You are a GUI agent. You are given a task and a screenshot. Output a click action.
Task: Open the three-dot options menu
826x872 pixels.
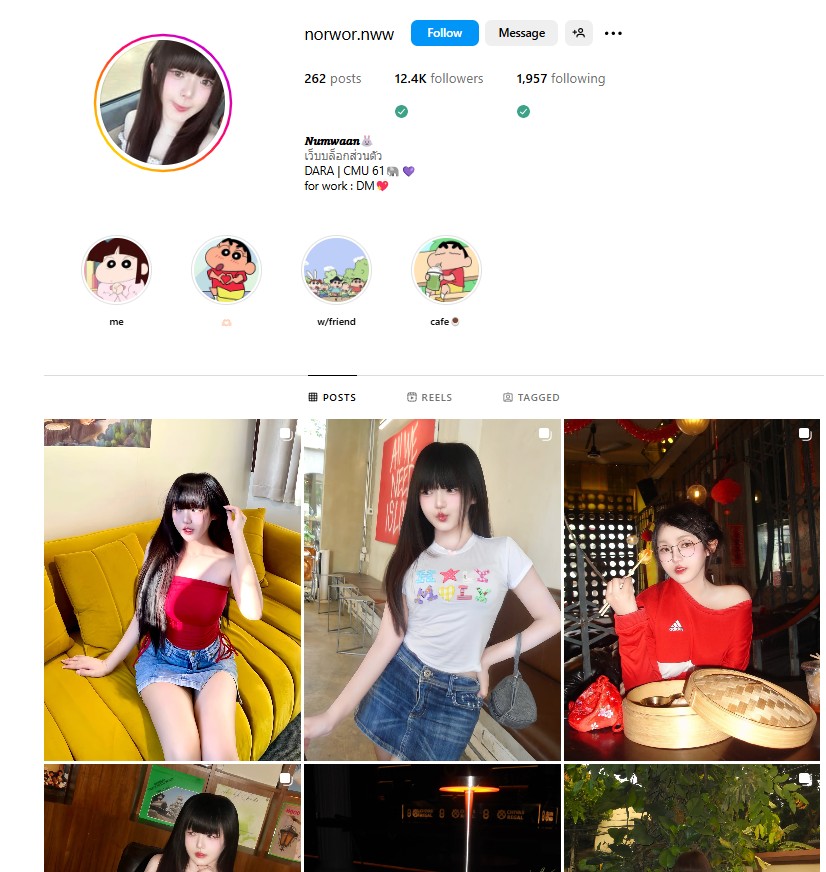613,34
